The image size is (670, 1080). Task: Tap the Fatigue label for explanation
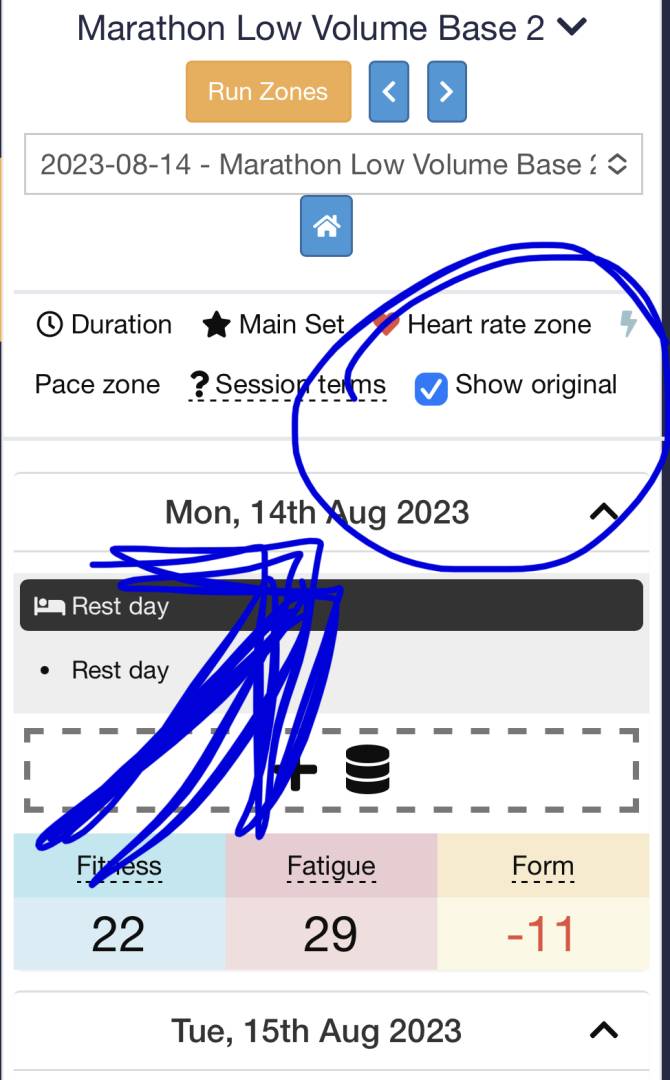point(331,866)
